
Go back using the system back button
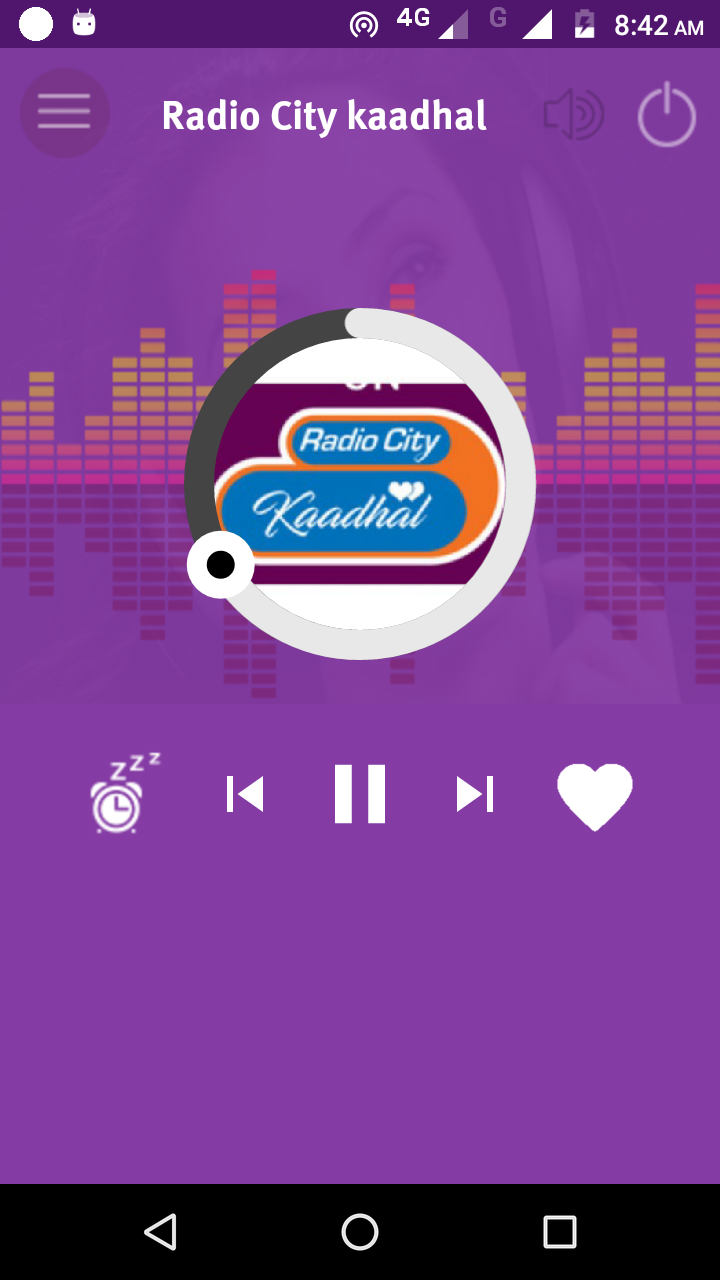160,1232
